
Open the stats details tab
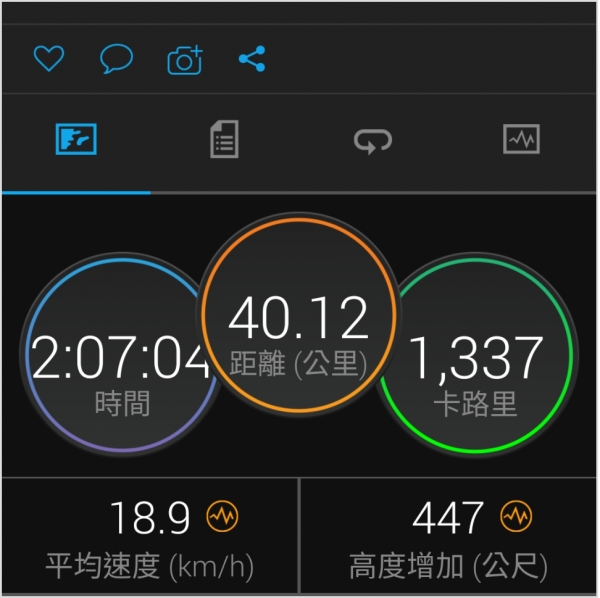[225, 141]
